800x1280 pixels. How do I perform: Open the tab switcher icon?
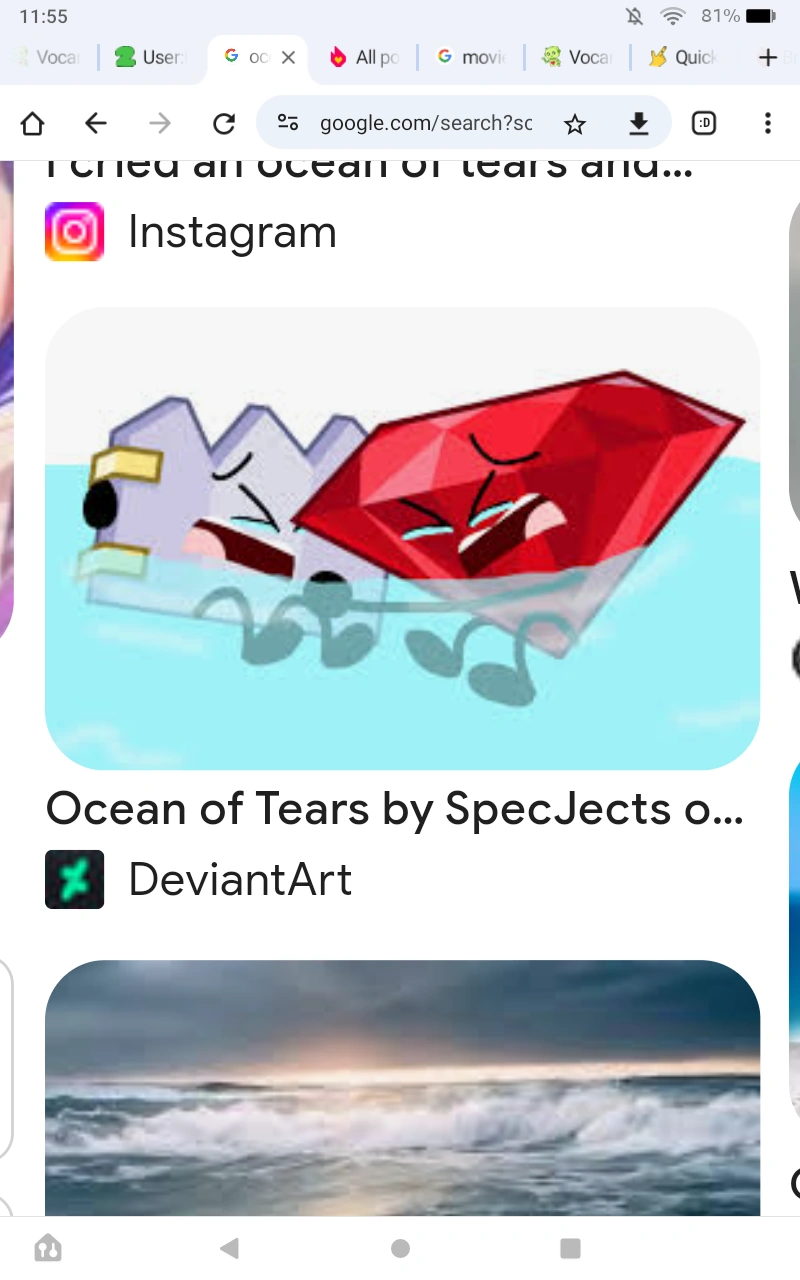click(703, 123)
